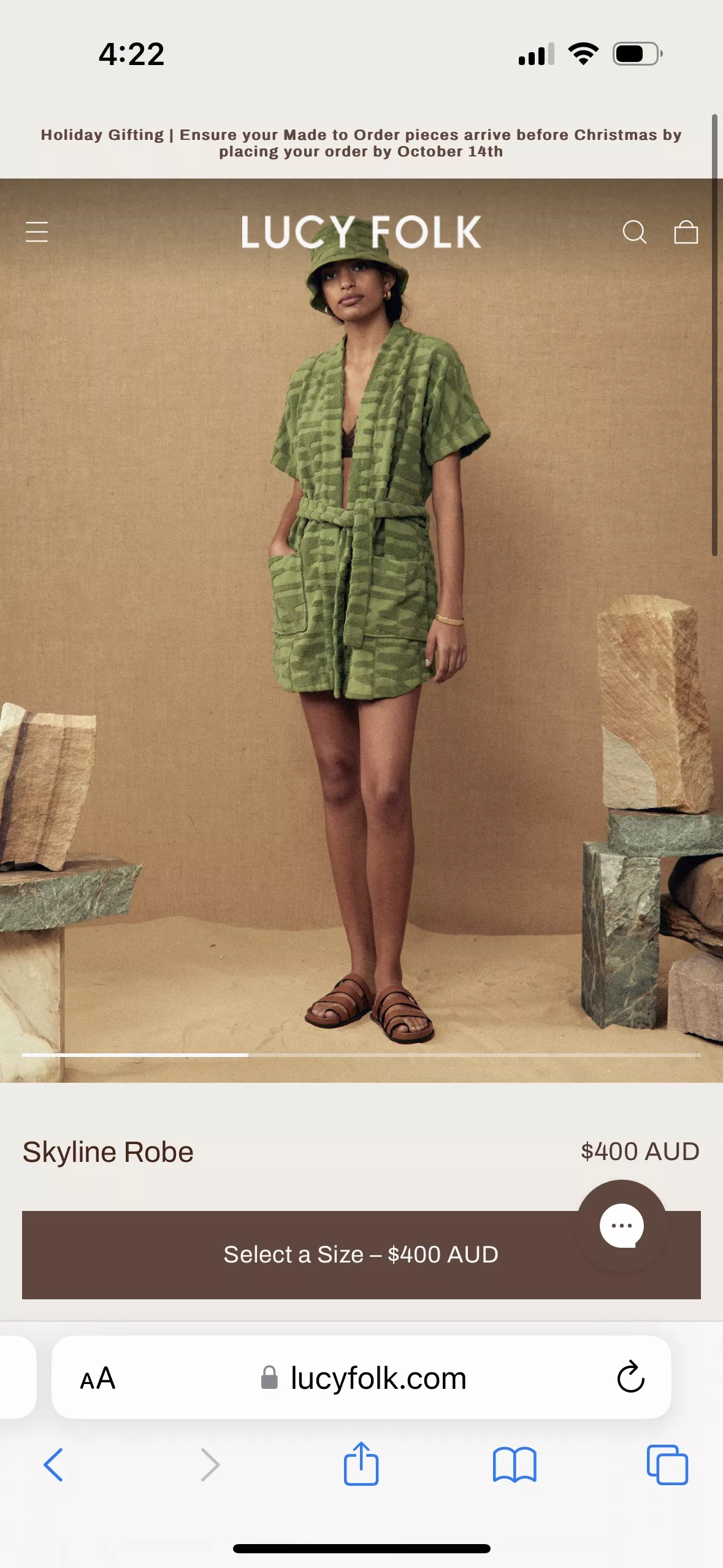Viewport: 723px width, 1568px height.
Task: Go back in Safari
Action: (54, 1465)
